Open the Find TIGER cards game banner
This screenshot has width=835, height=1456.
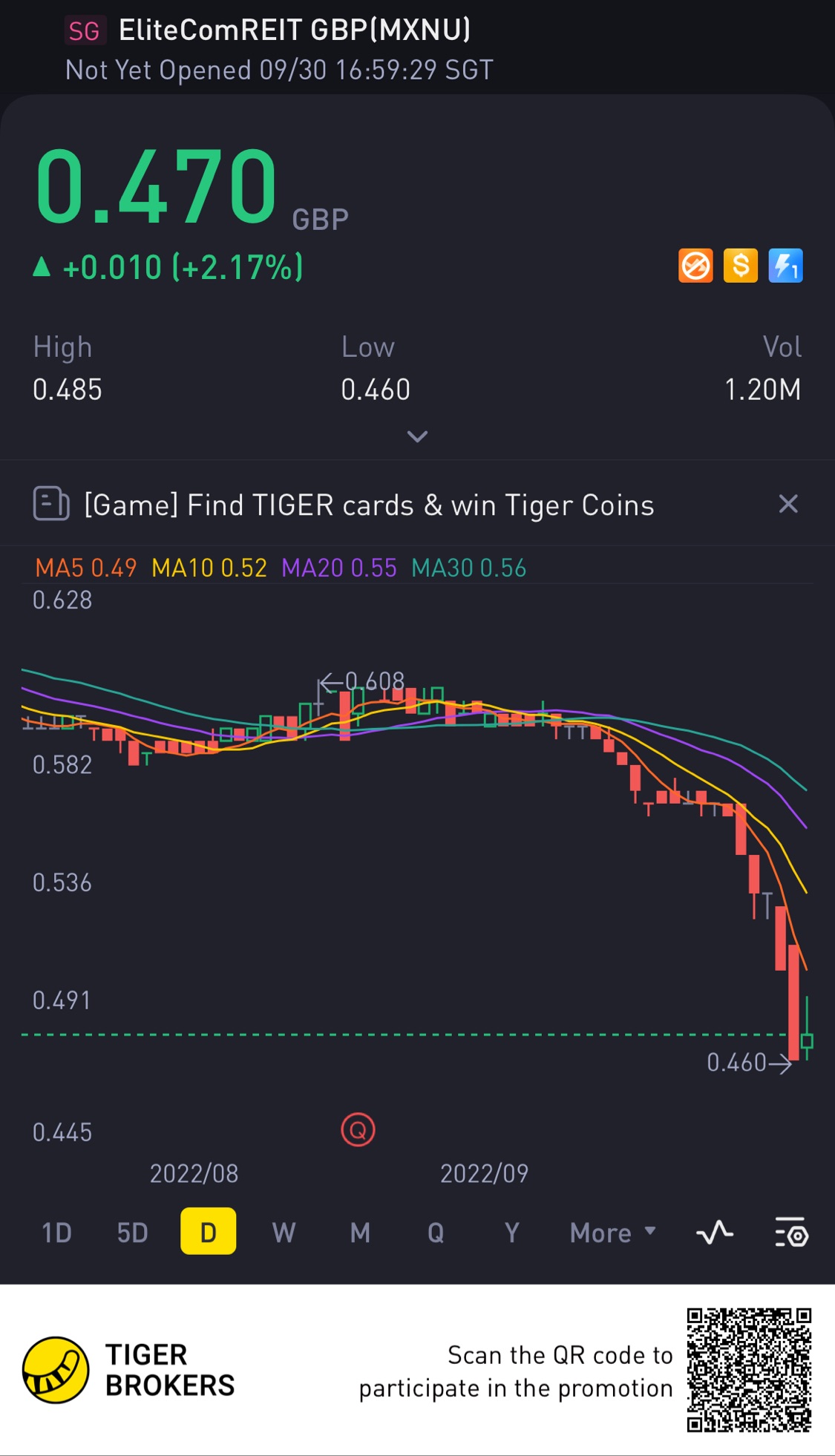(369, 505)
